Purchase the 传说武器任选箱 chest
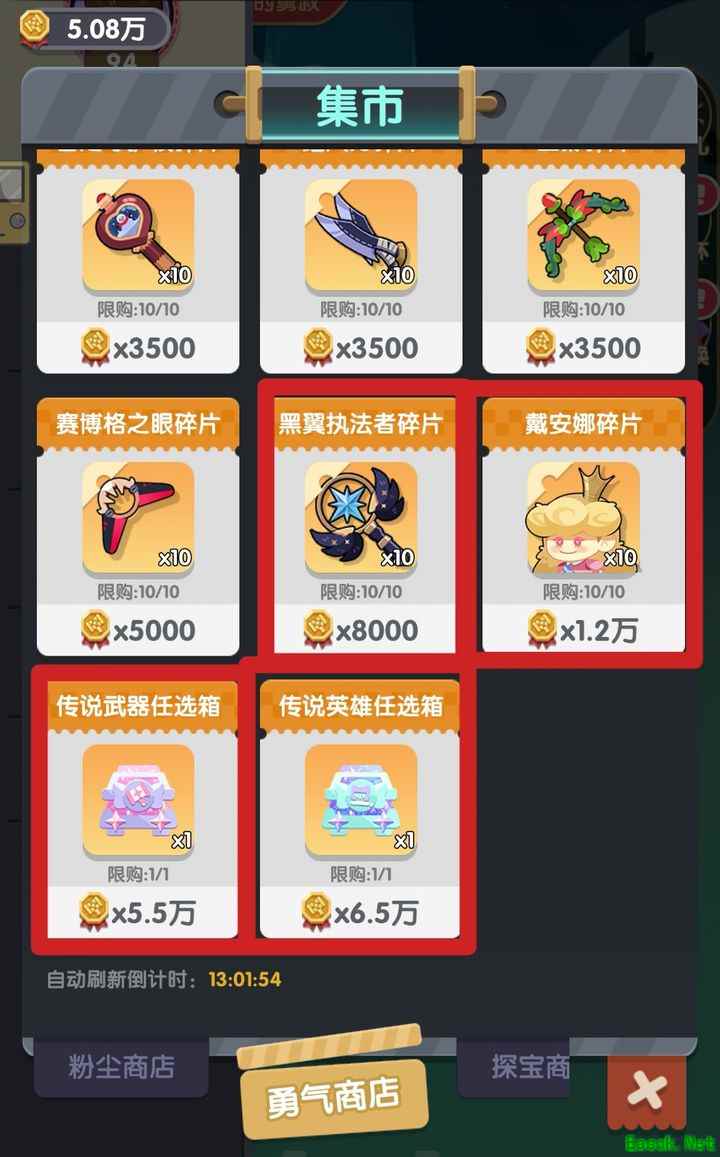Image resolution: width=720 pixels, height=1157 pixels. pyautogui.click(x=138, y=911)
